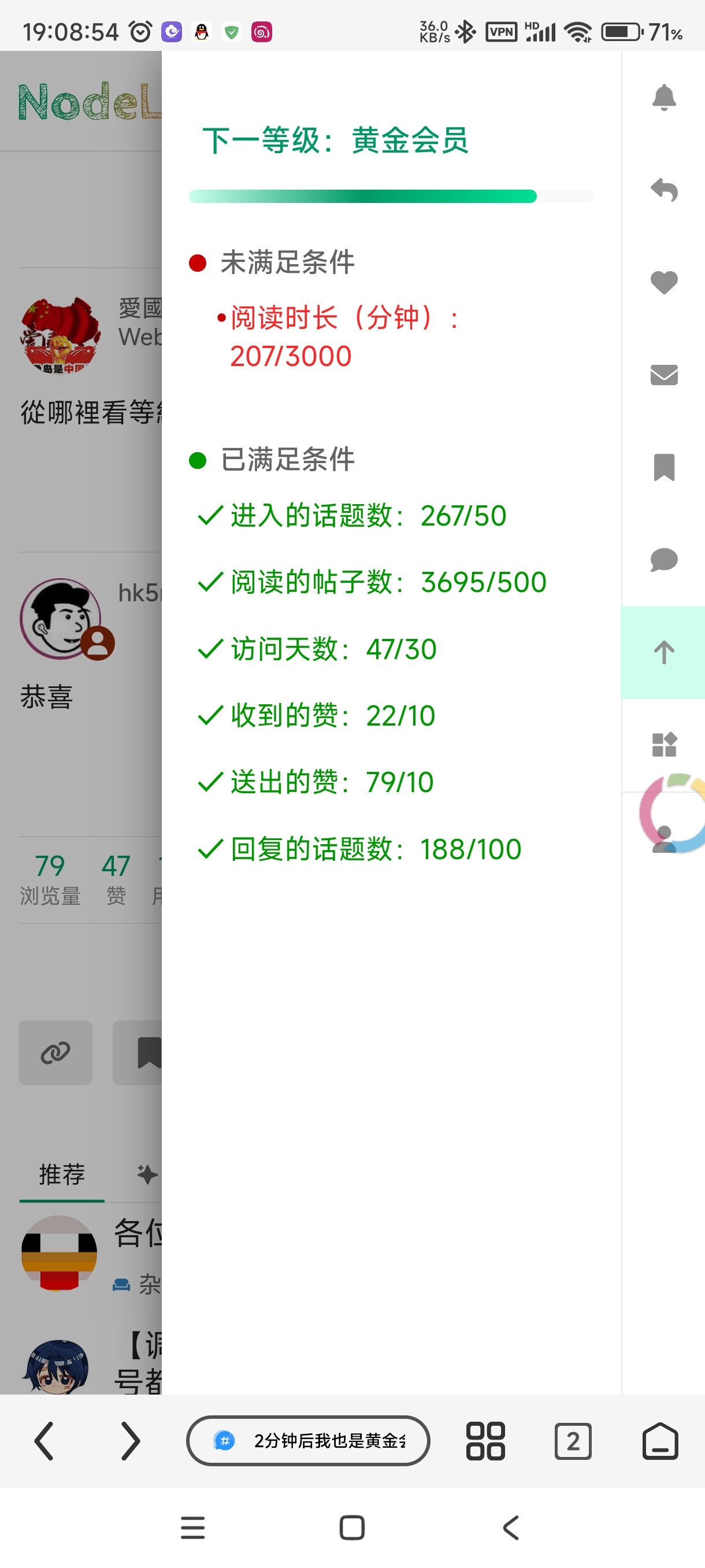705x1568 pixels.
Task: Tap the reply arrow icon in the sidebar
Action: pyautogui.click(x=663, y=190)
